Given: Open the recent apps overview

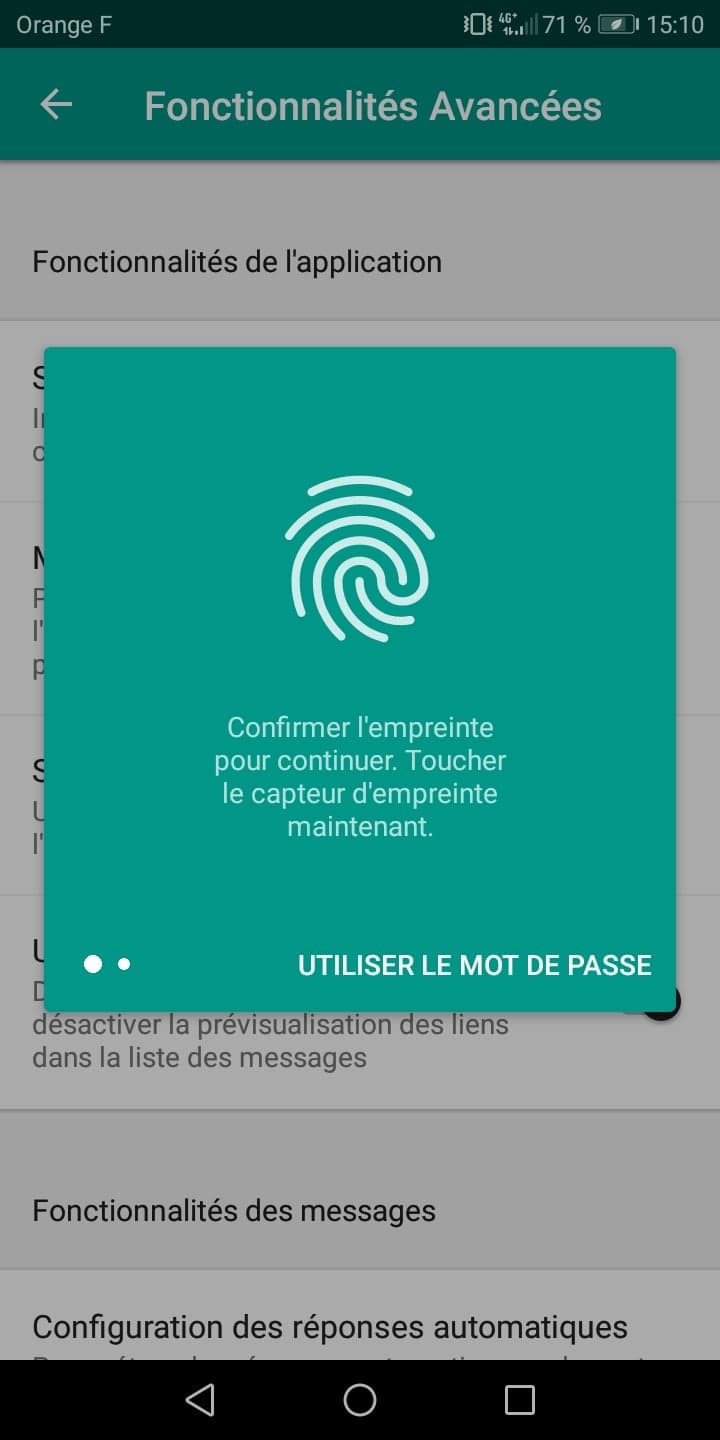Looking at the screenshot, I should coord(519,1400).
